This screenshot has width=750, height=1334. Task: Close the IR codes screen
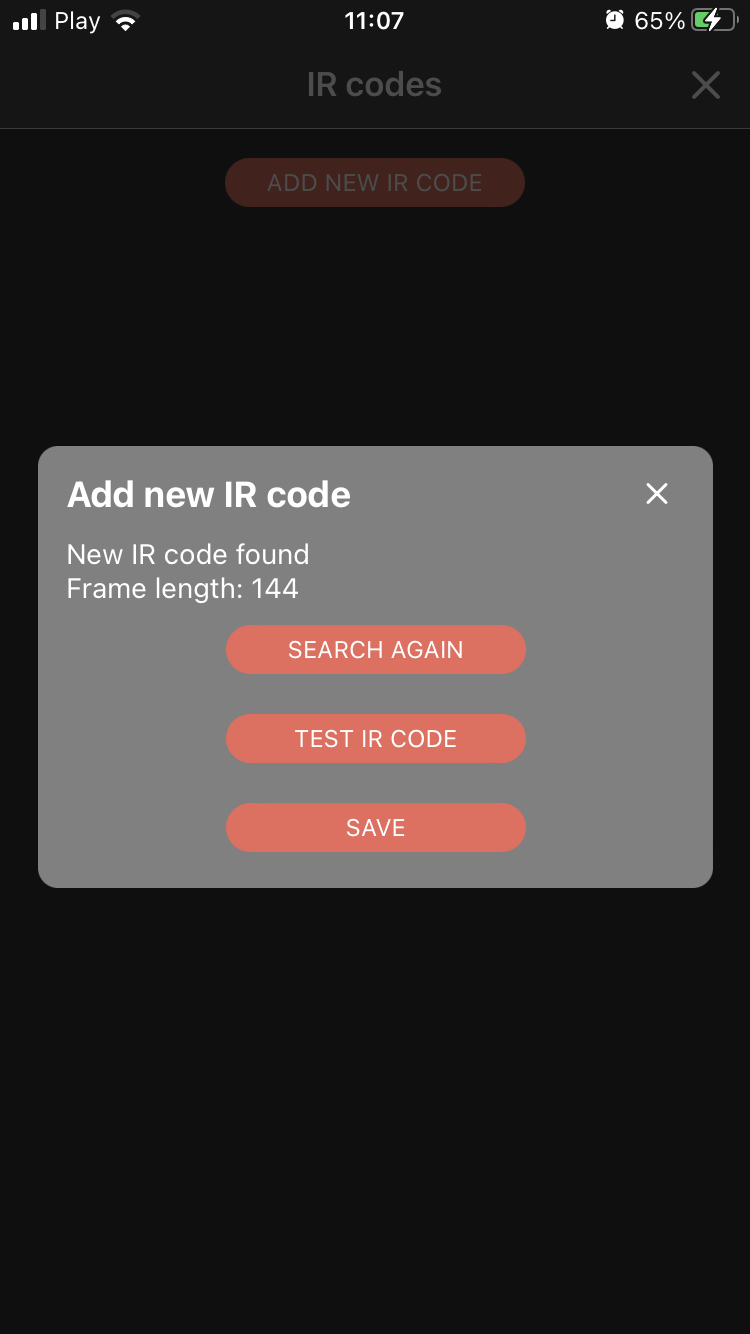tap(706, 85)
